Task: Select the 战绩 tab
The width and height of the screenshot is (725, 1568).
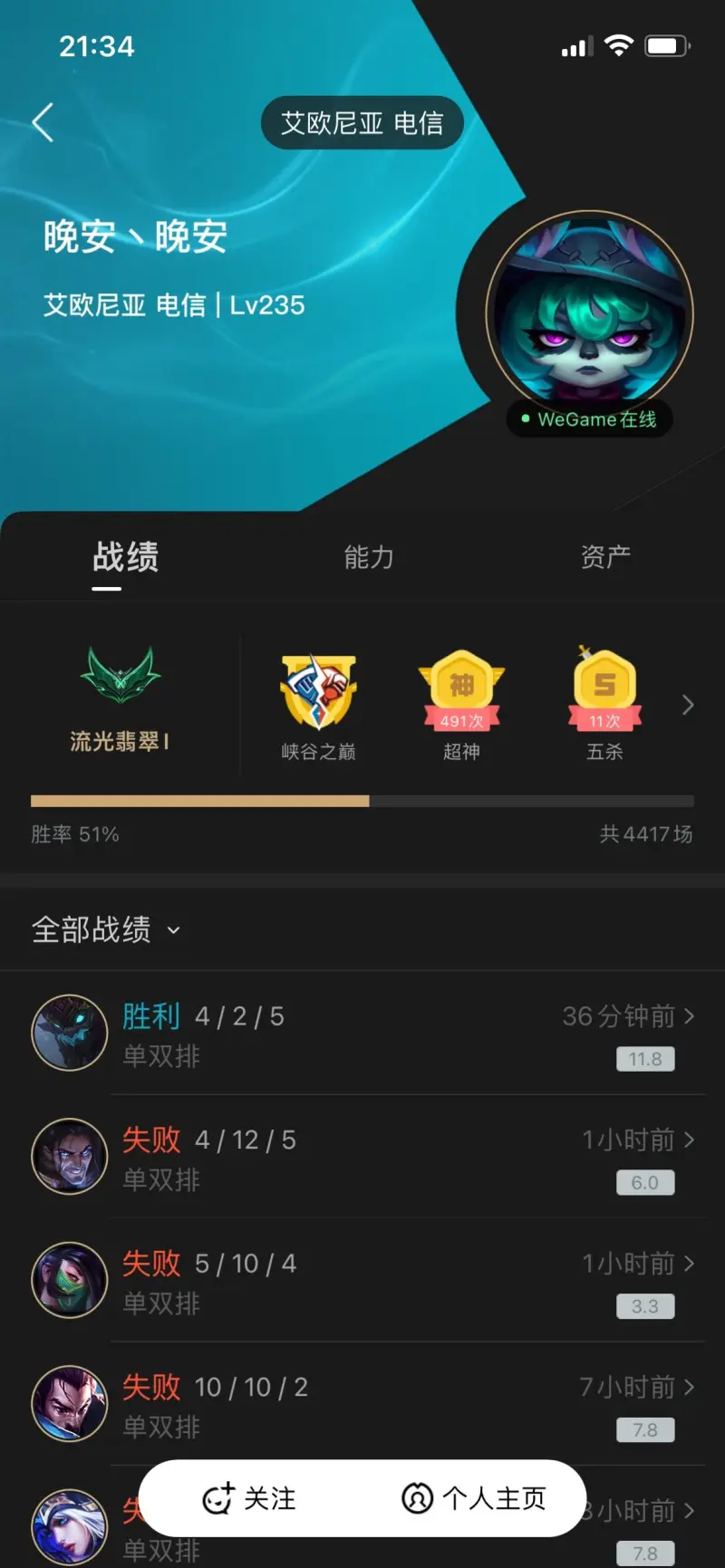Action: [x=125, y=557]
